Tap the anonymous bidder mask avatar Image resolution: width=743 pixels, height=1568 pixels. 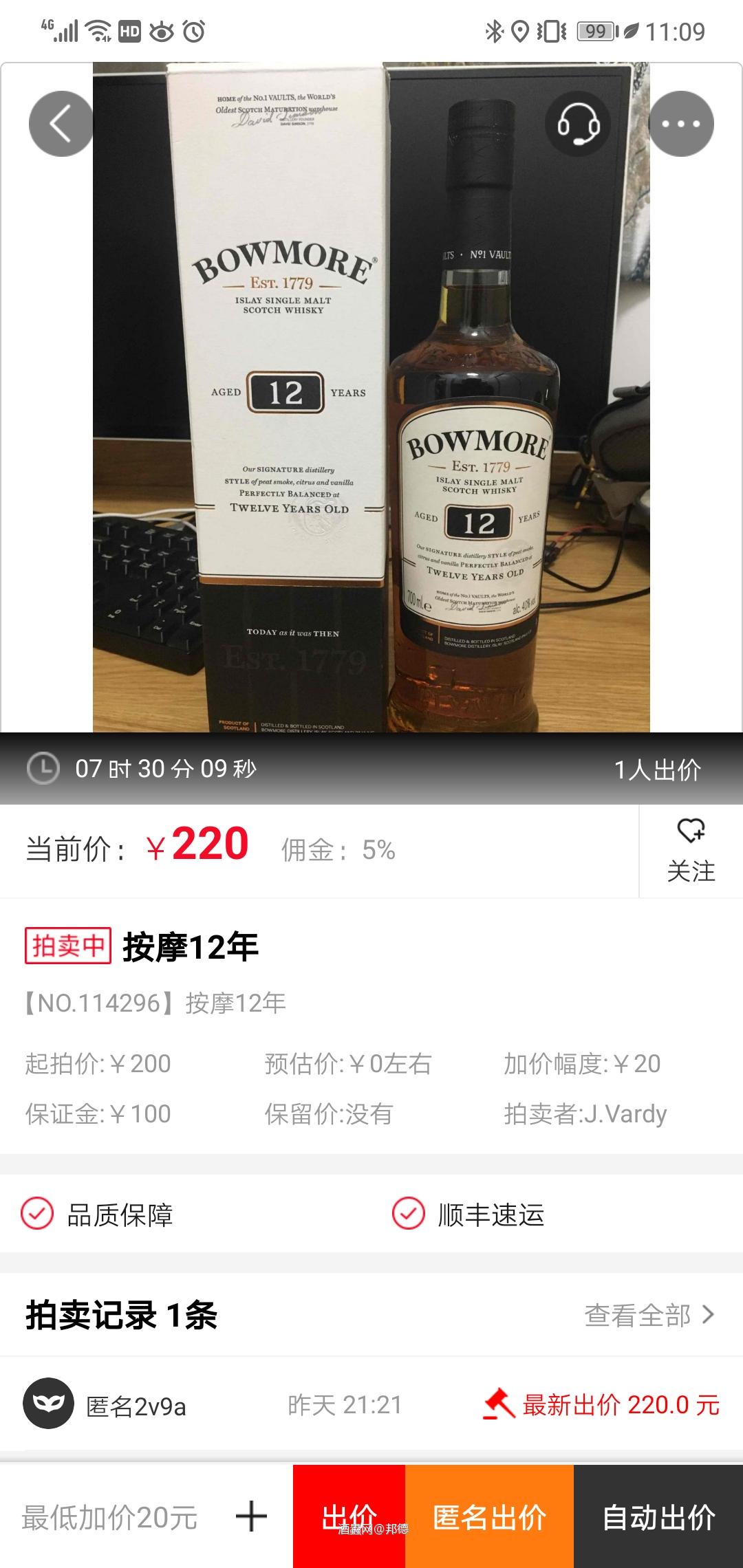tap(47, 1404)
